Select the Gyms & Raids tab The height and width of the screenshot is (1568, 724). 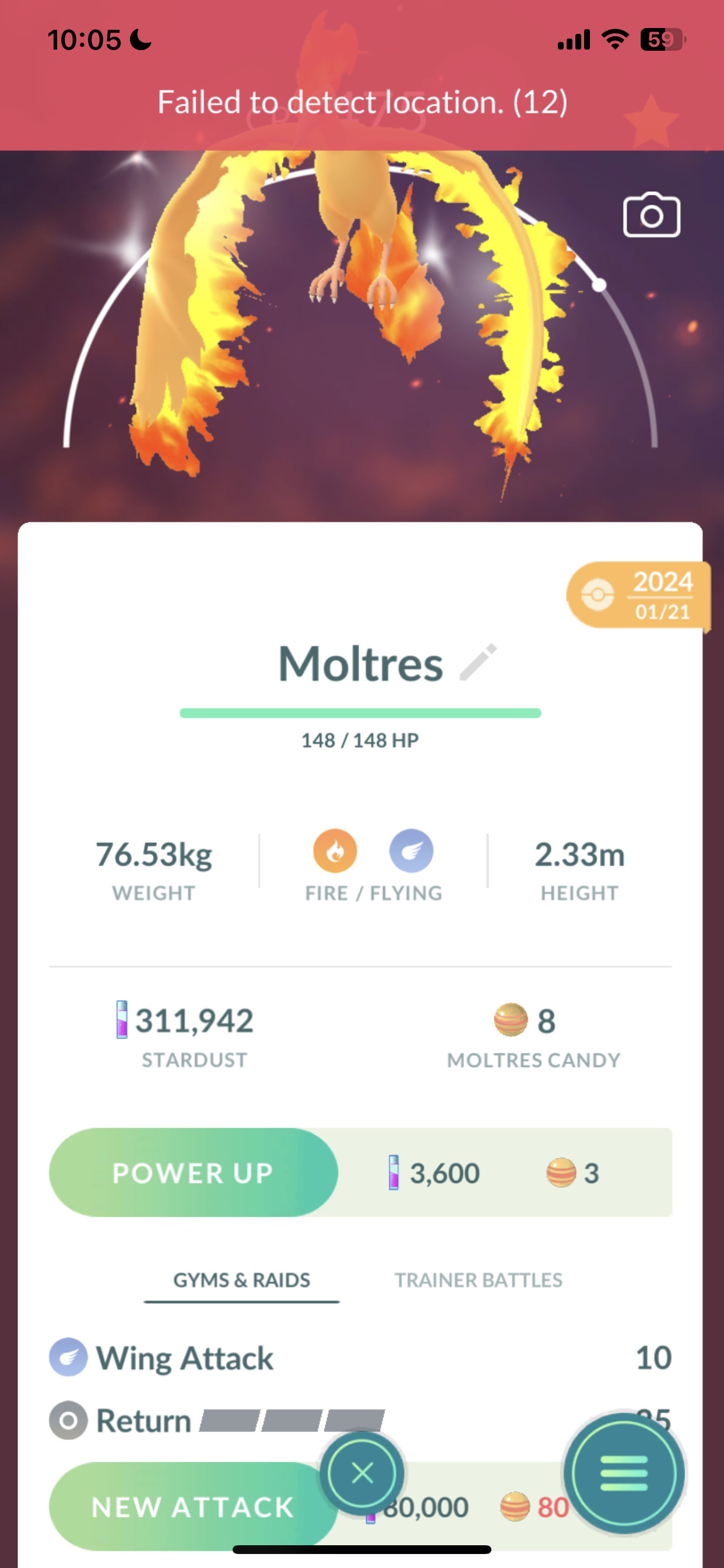pyautogui.click(x=241, y=1279)
